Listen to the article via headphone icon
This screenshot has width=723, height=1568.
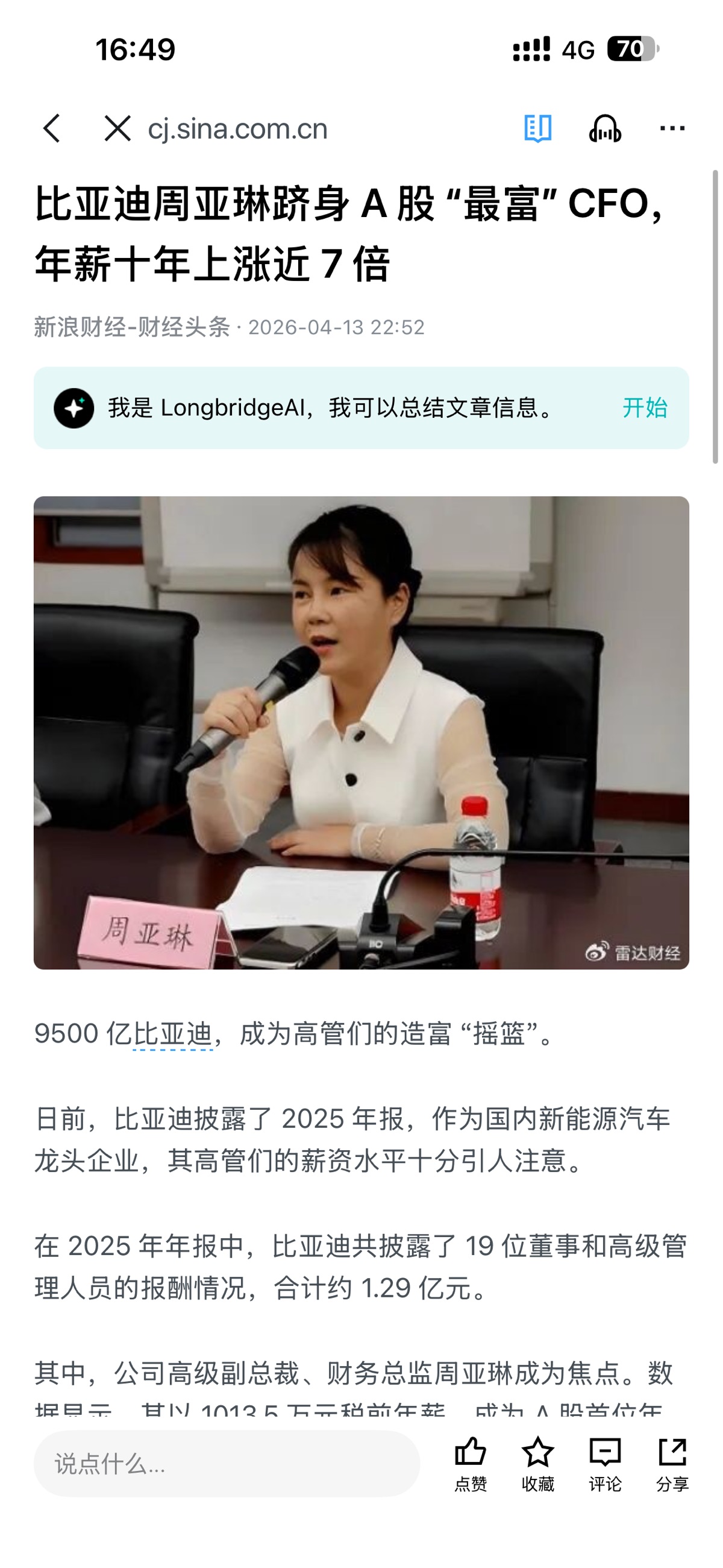[x=605, y=128]
